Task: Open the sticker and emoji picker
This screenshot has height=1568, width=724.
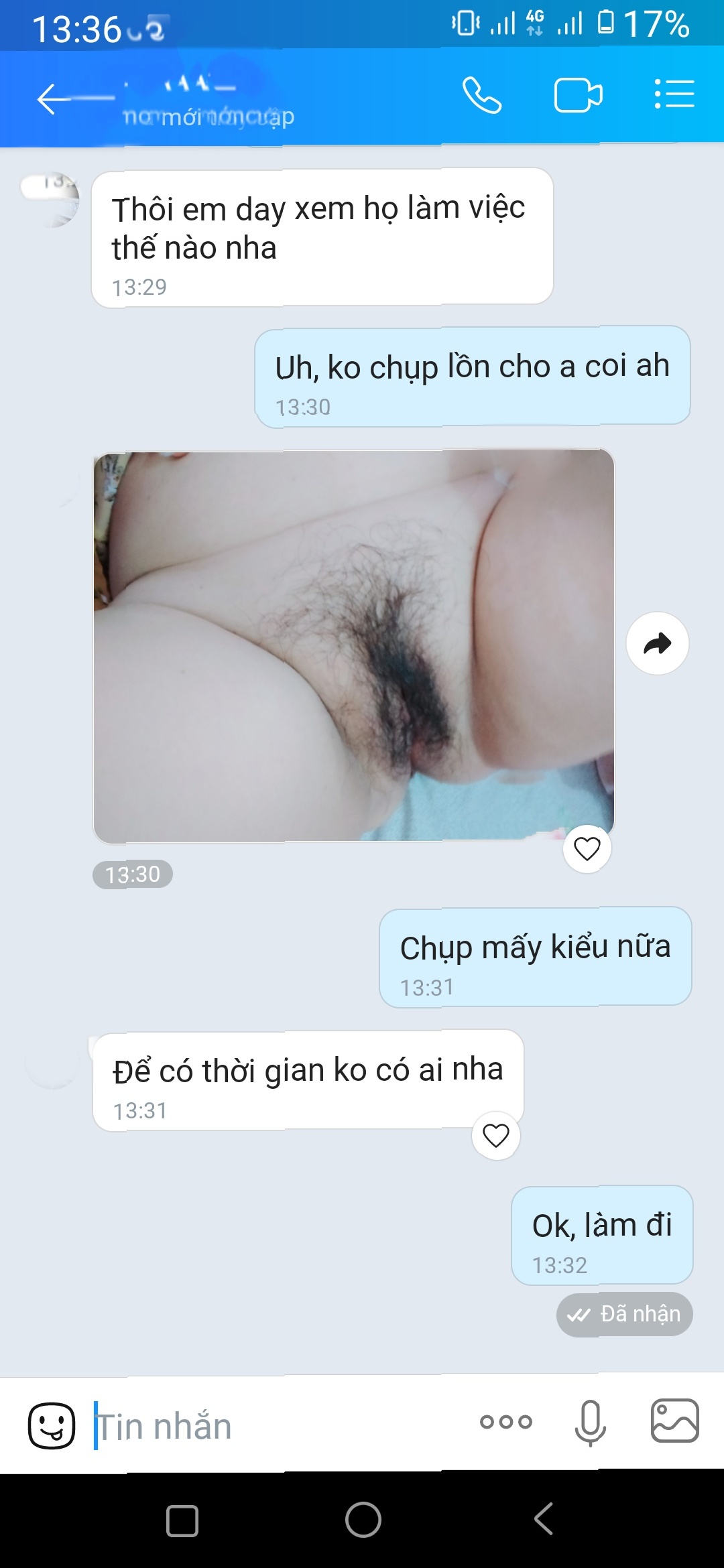Action: tap(52, 1425)
